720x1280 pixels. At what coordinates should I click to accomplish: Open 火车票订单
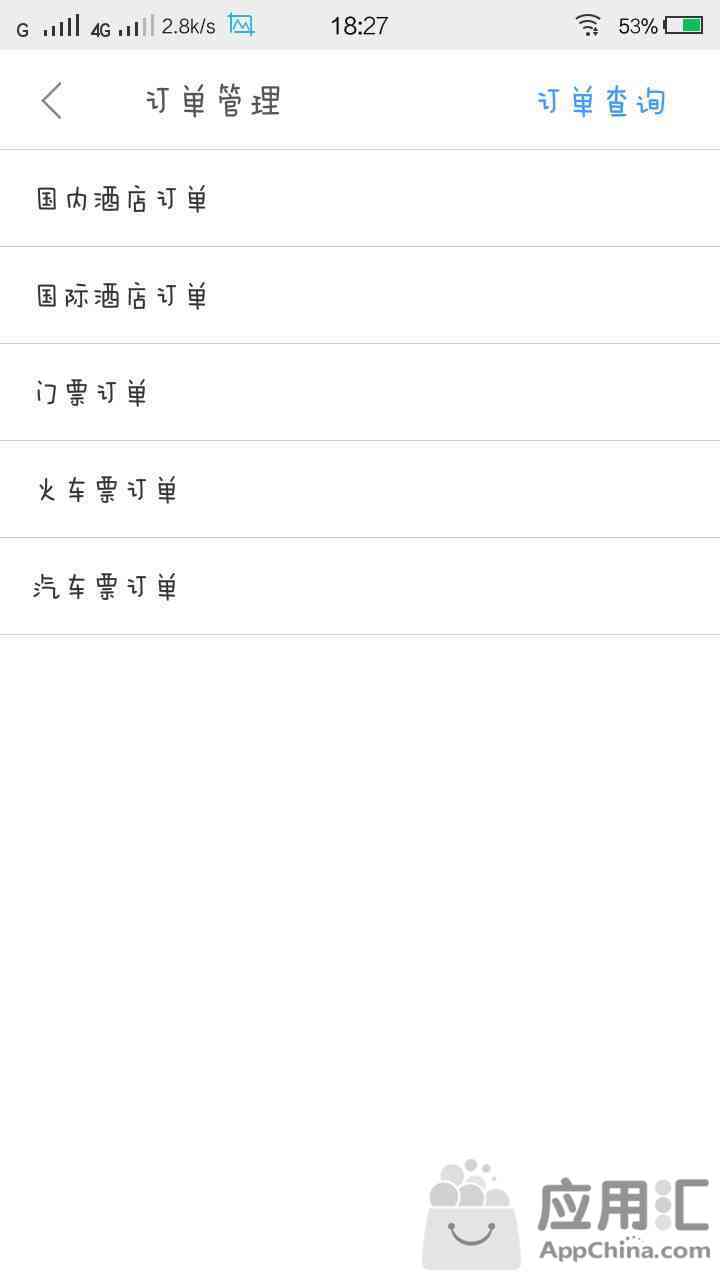coord(360,489)
